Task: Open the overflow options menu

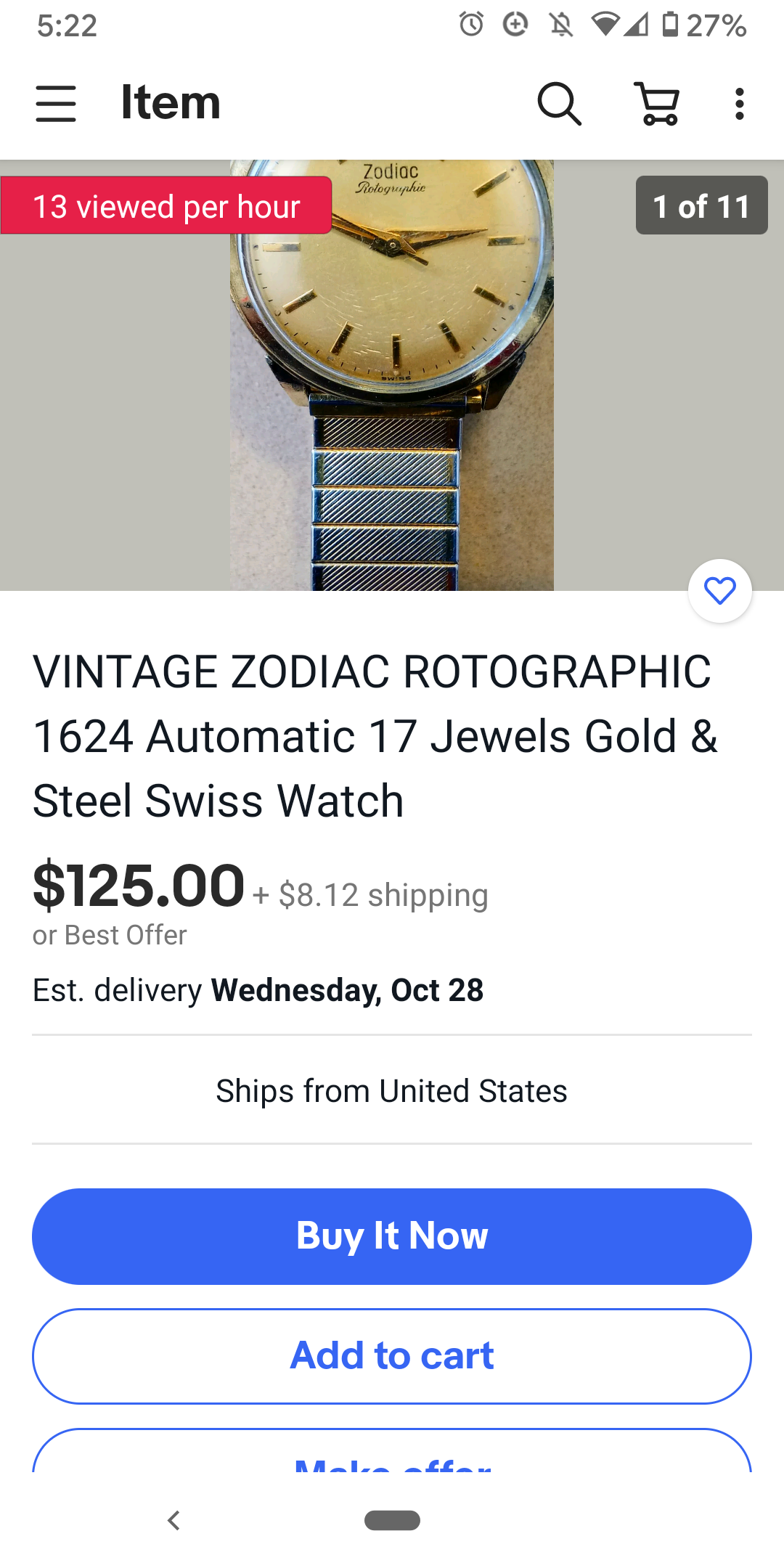Action: (739, 103)
